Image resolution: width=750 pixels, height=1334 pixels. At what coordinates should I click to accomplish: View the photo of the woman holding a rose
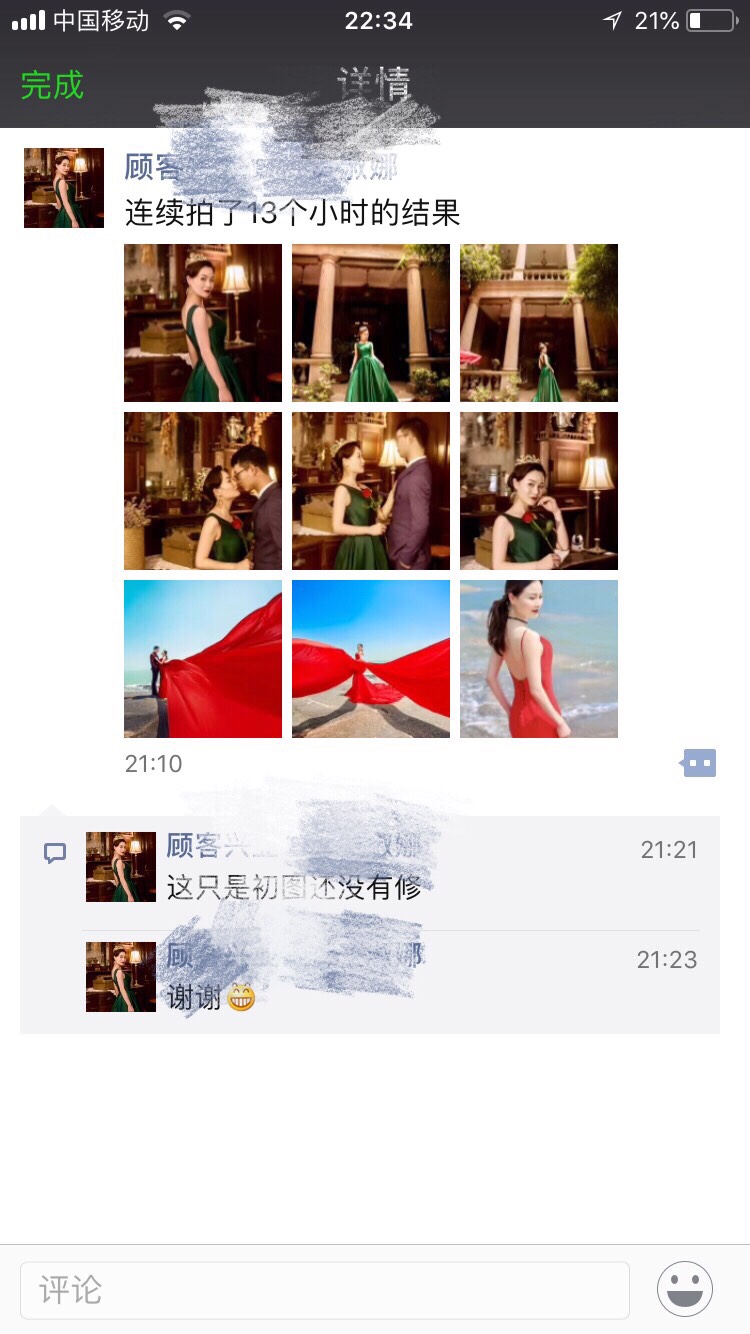click(539, 491)
